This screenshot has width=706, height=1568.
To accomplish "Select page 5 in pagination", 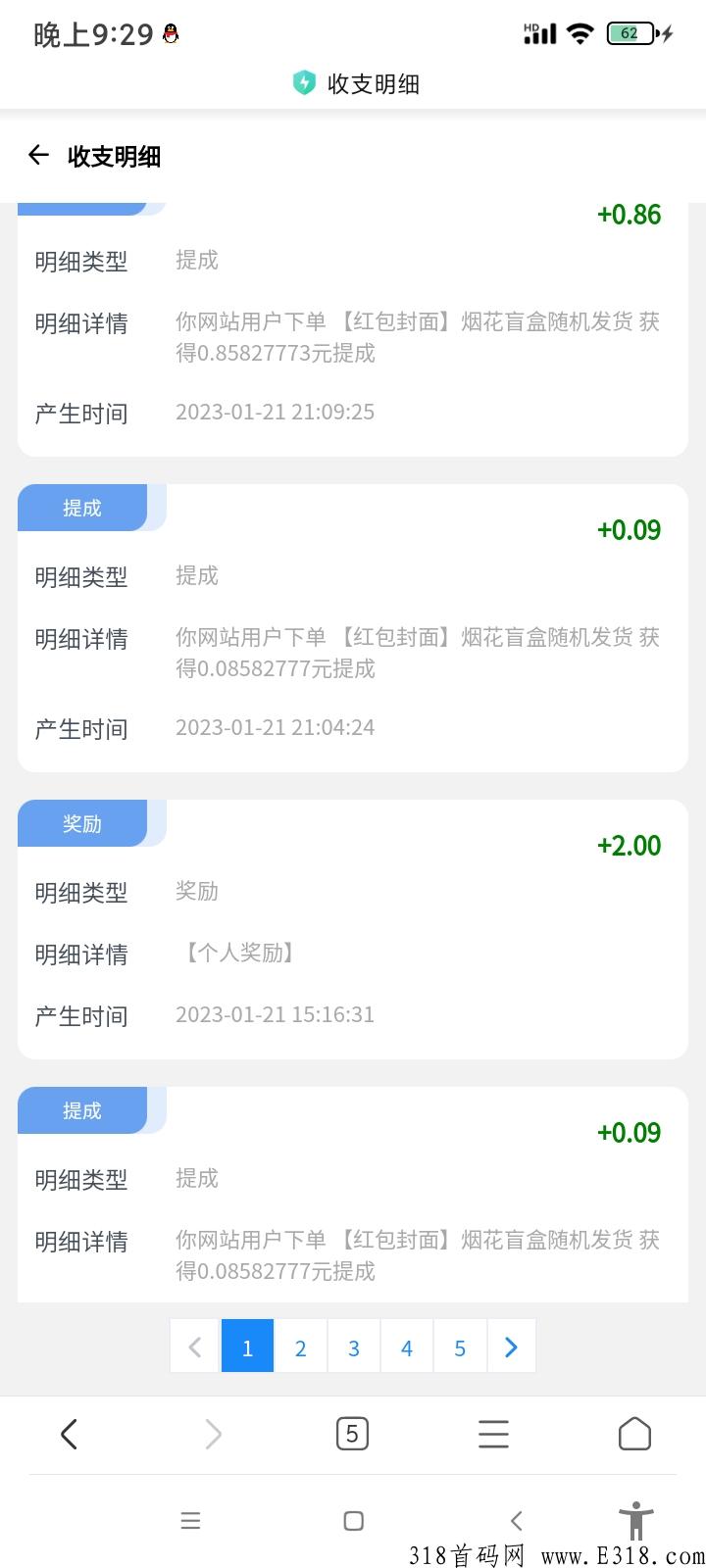I will [459, 1346].
